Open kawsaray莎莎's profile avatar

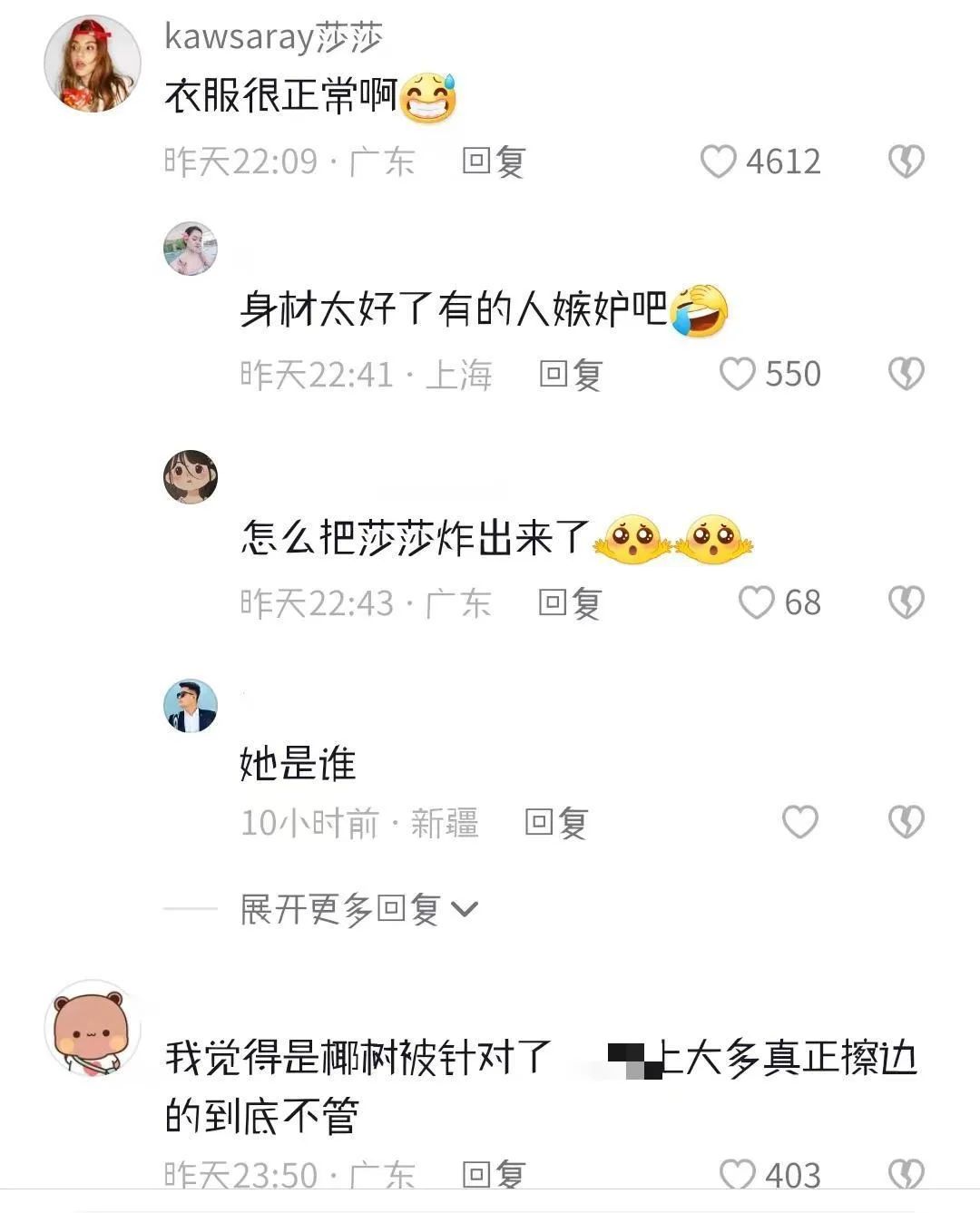coord(93,65)
